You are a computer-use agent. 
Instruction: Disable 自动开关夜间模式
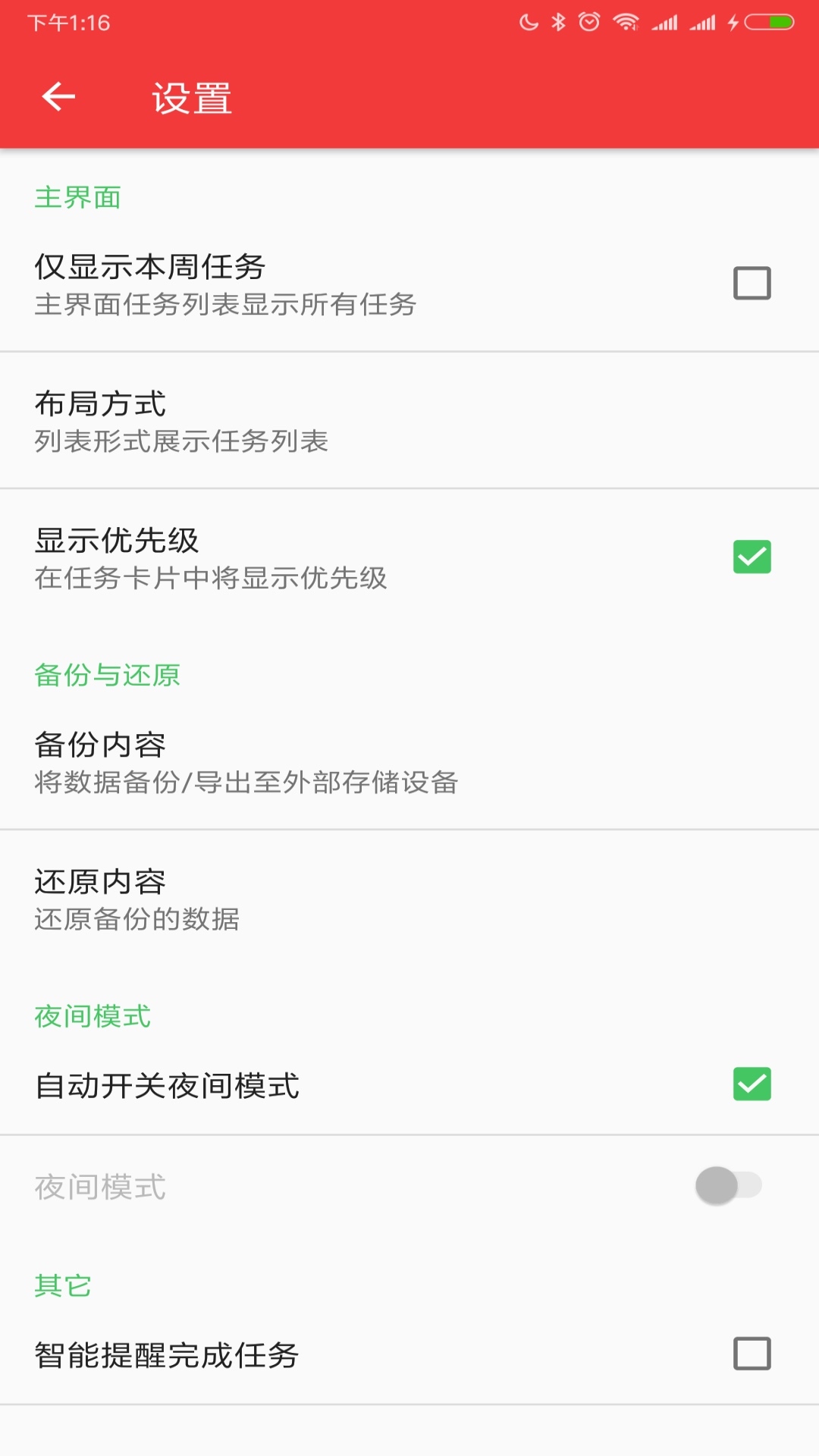click(752, 1084)
